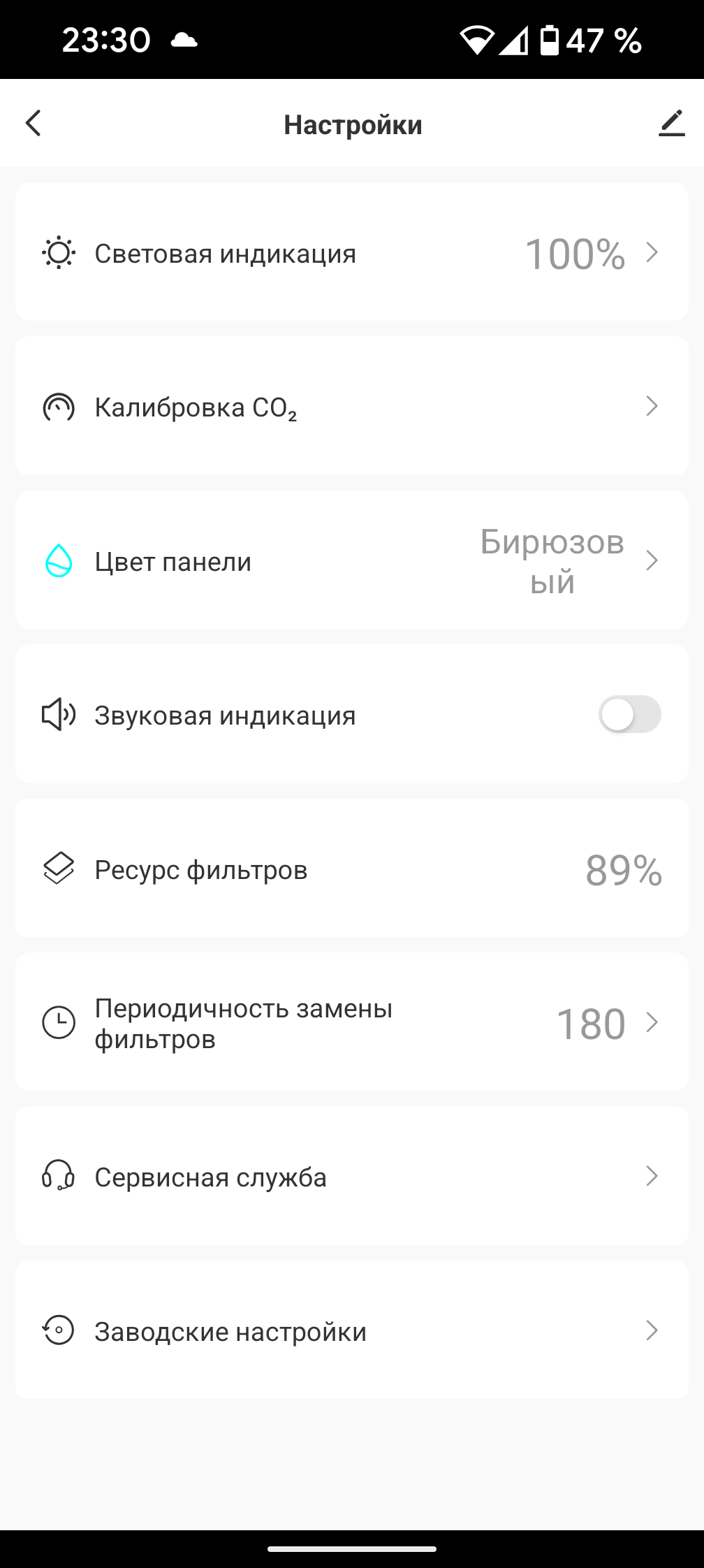Image resolution: width=704 pixels, height=1568 pixels.
Task: Open Периодичность замены фильтров
Action: (x=352, y=1022)
